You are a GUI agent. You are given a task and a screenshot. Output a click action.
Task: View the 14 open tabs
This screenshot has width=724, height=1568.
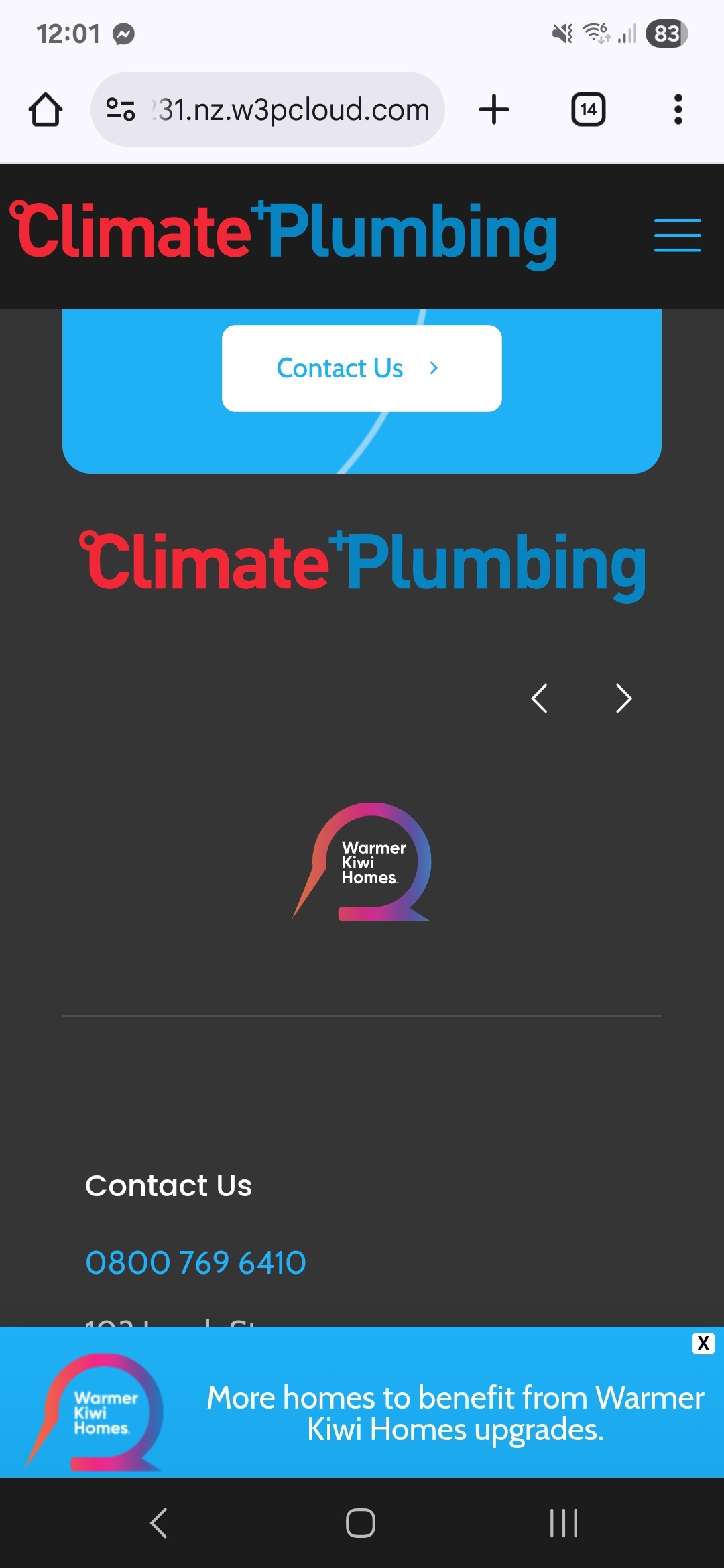589,109
